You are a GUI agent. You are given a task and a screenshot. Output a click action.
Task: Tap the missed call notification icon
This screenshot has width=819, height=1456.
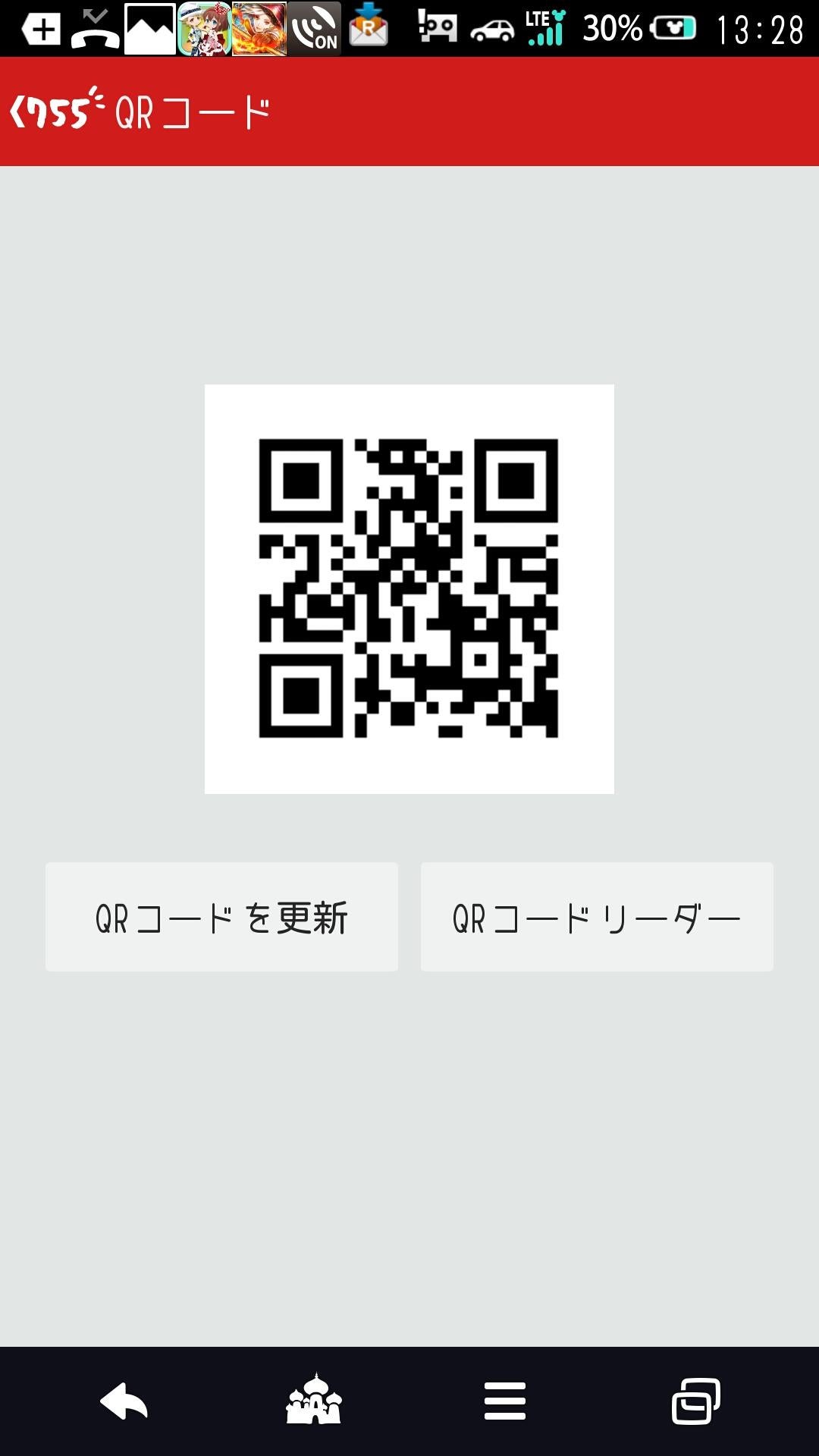(x=95, y=30)
